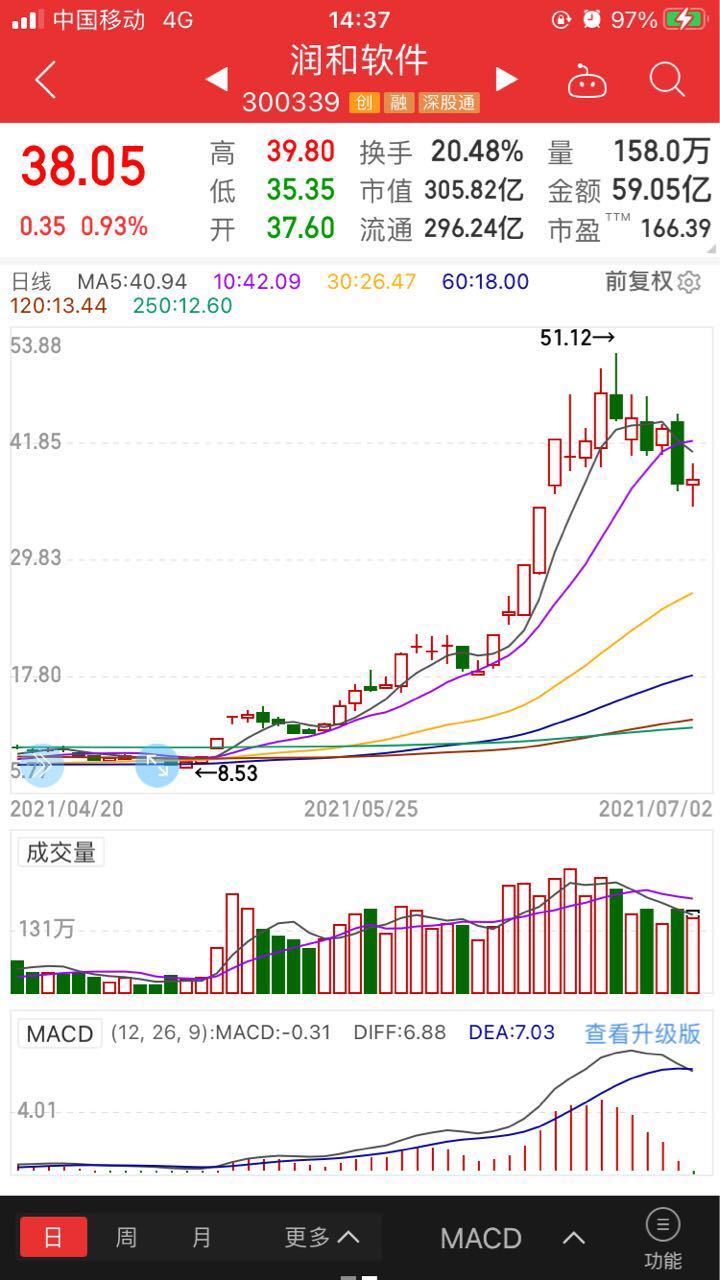This screenshot has width=720, height=1280.
Task: Switch to 周 weekly chart
Action: [126, 1237]
